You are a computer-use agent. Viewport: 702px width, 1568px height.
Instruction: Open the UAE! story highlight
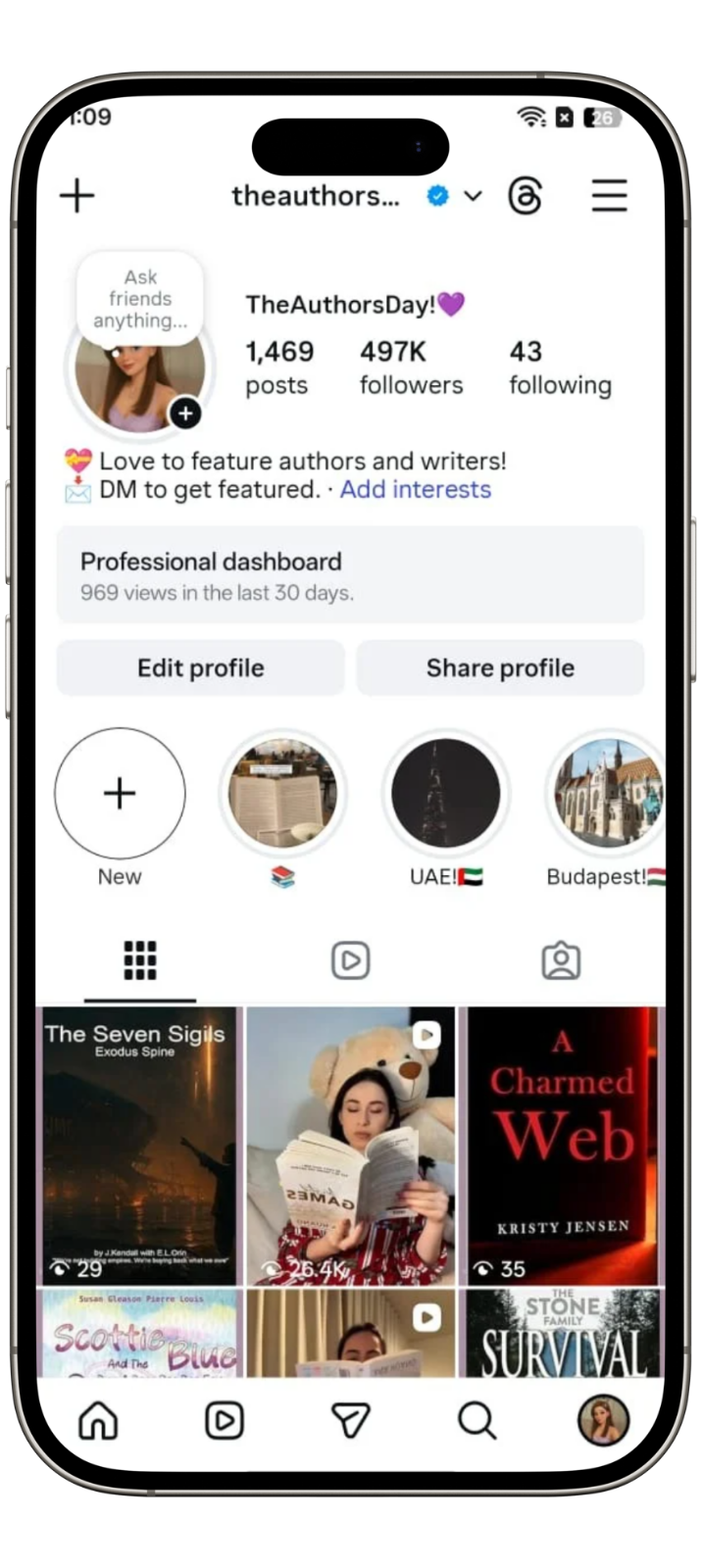pos(446,793)
